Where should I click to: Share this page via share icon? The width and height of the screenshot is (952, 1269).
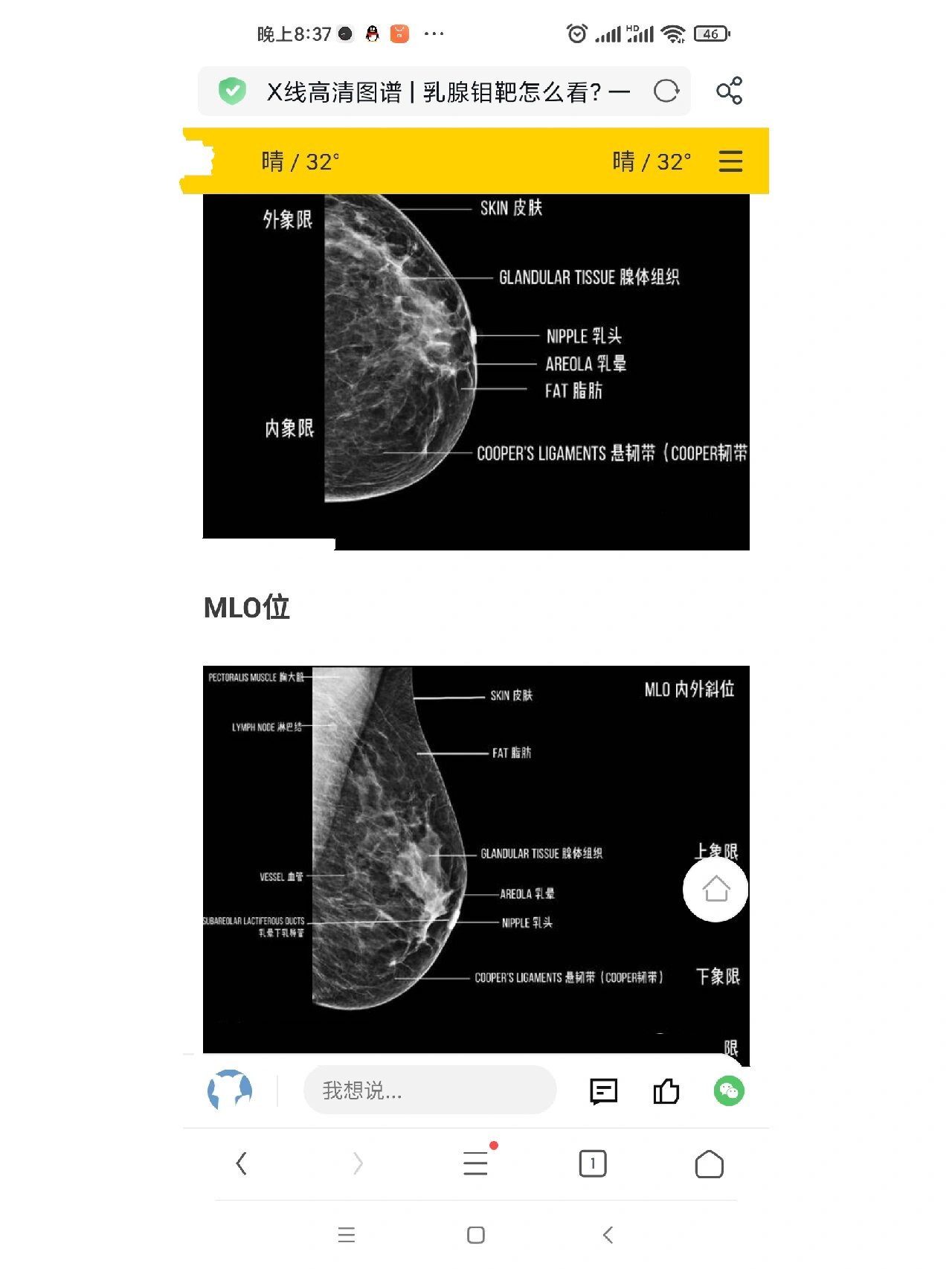[x=729, y=91]
